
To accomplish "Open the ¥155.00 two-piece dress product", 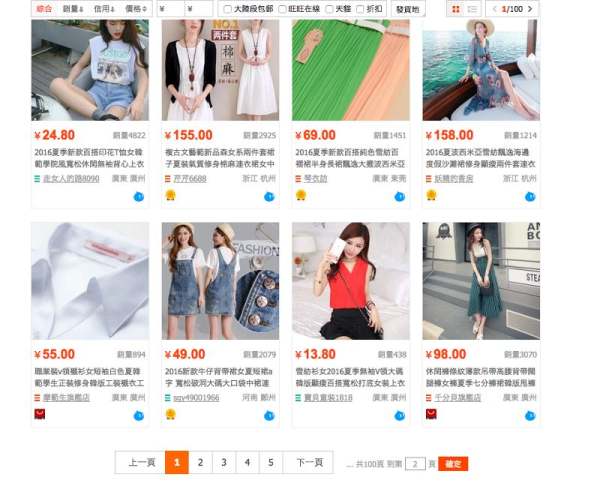I will [x=220, y=70].
